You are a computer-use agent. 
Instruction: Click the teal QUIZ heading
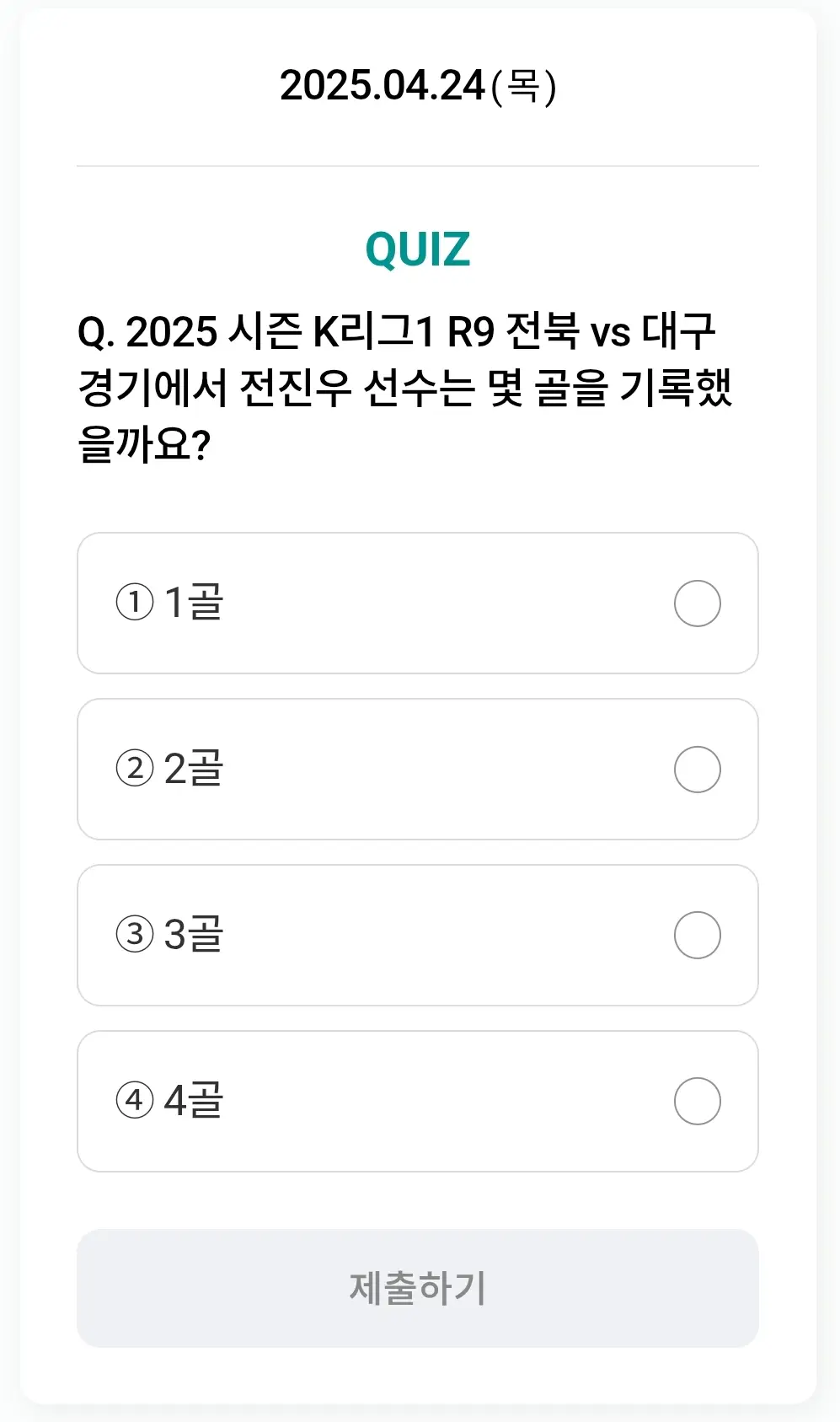pyautogui.click(x=419, y=248)
